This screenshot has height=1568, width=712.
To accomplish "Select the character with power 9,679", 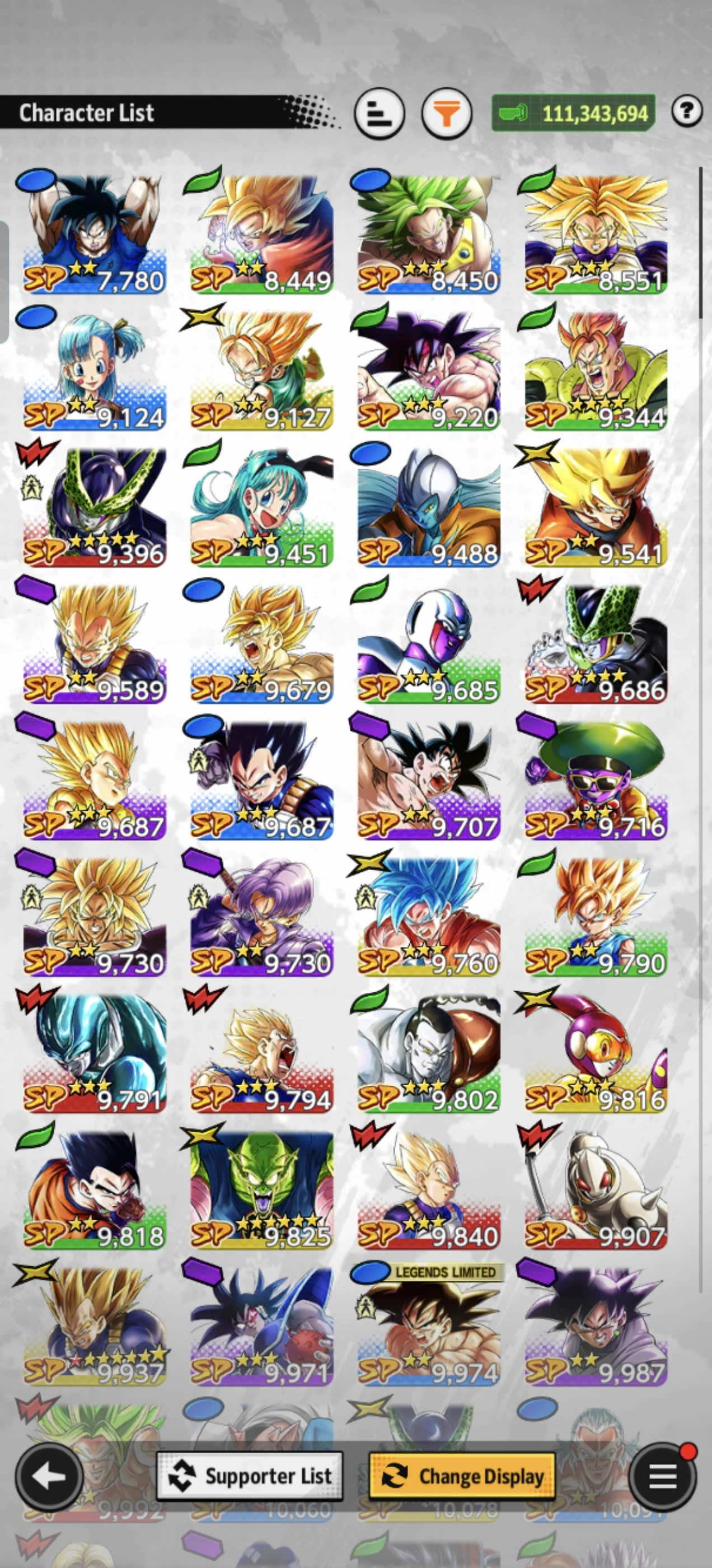I will (x=261, y=643).
